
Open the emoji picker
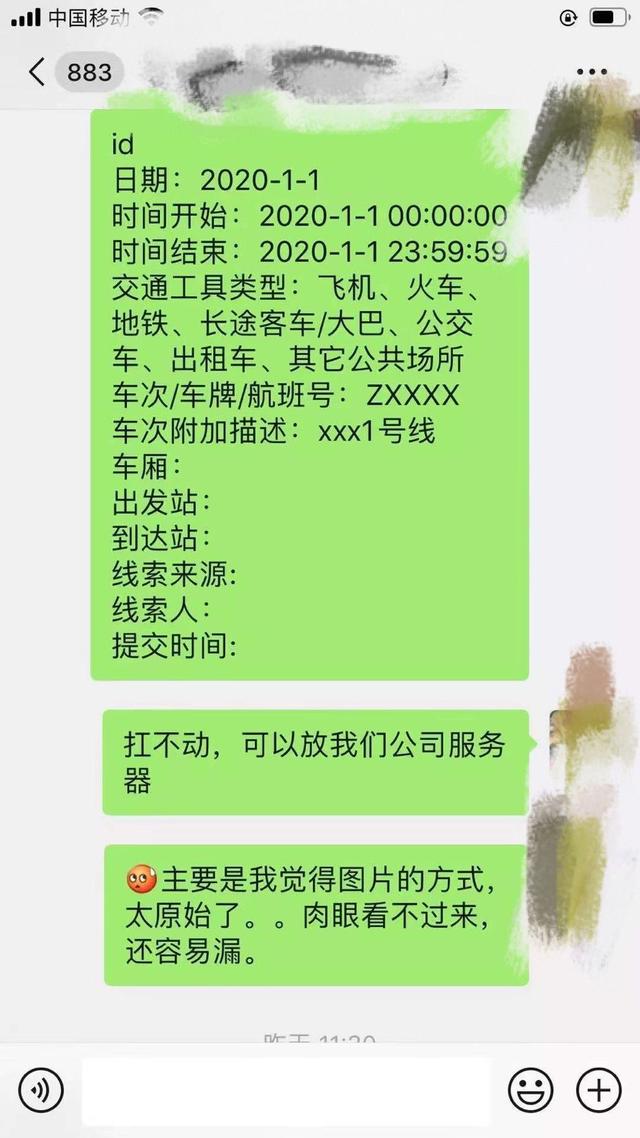coord(531,1088)
